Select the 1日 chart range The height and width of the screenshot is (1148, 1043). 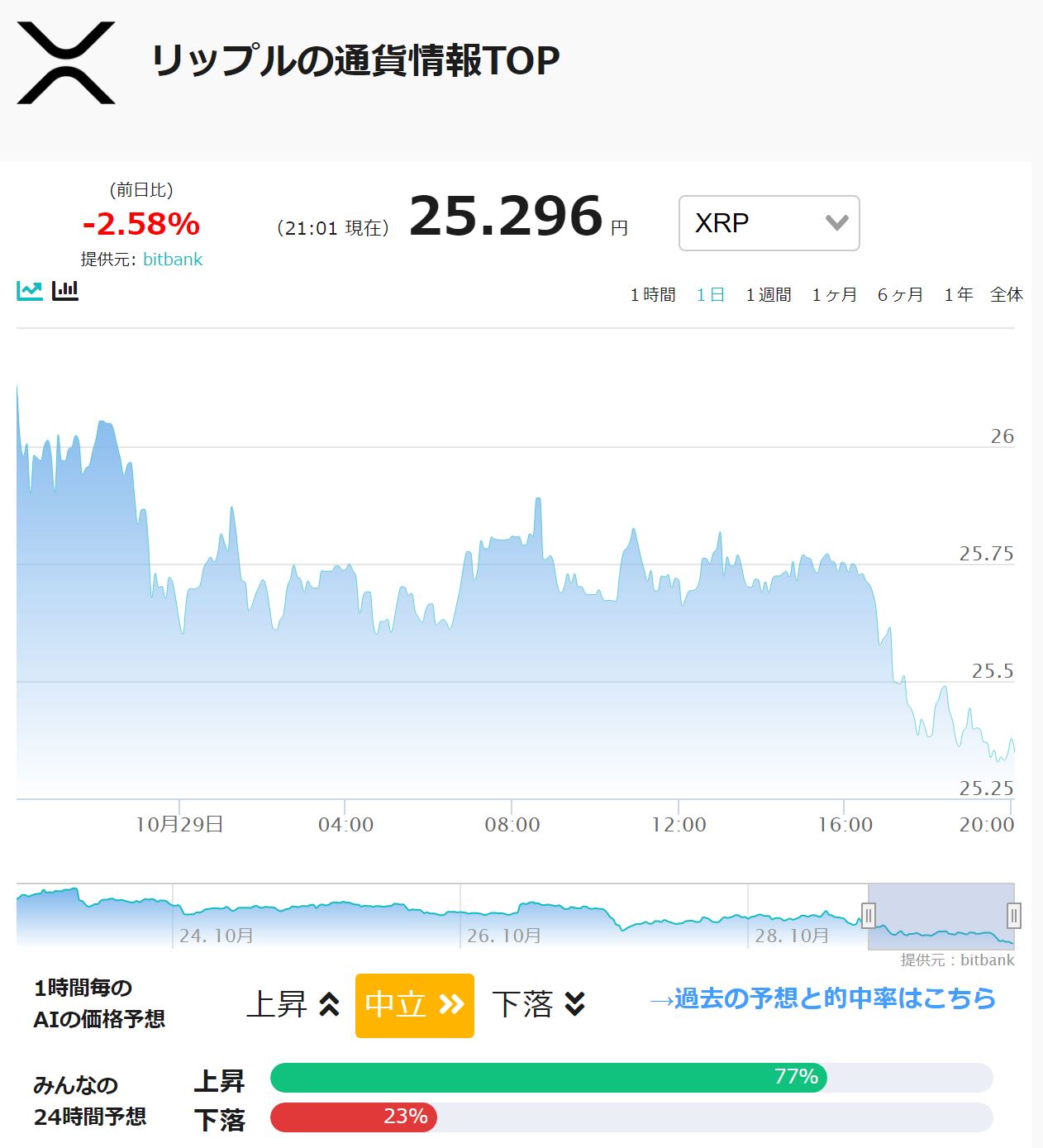pyautogui.click(x=711, y=295)
